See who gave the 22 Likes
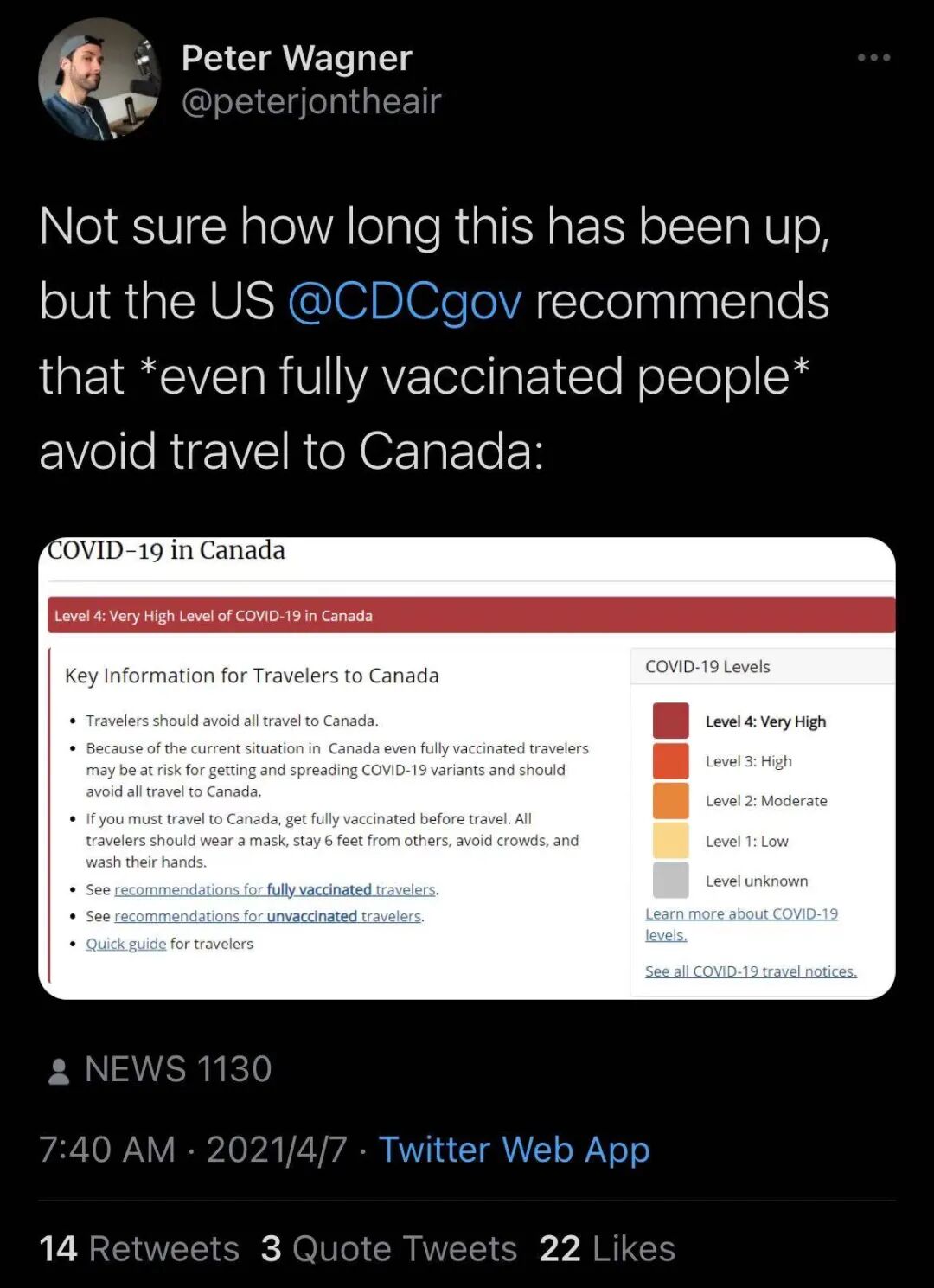This screenshot has width=934, height=1288. point(607,1248)
